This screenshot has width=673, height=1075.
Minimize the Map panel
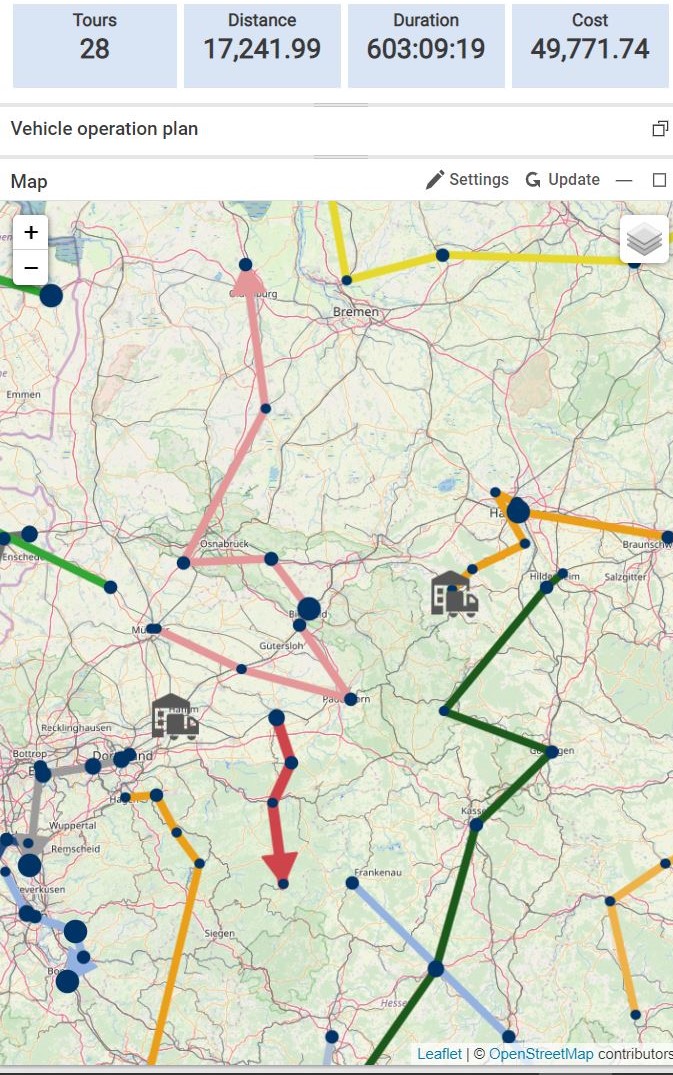point(624,180)
